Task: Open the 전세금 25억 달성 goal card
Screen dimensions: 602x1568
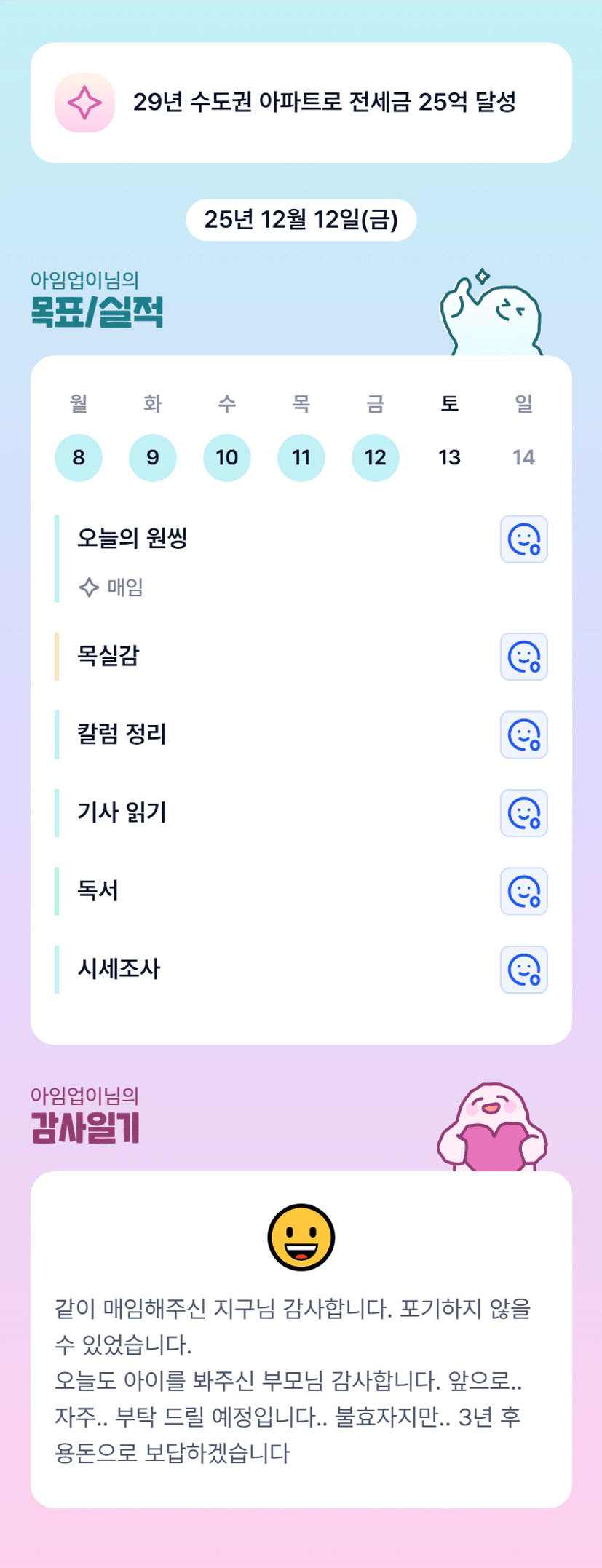Action: pos(301,103)
